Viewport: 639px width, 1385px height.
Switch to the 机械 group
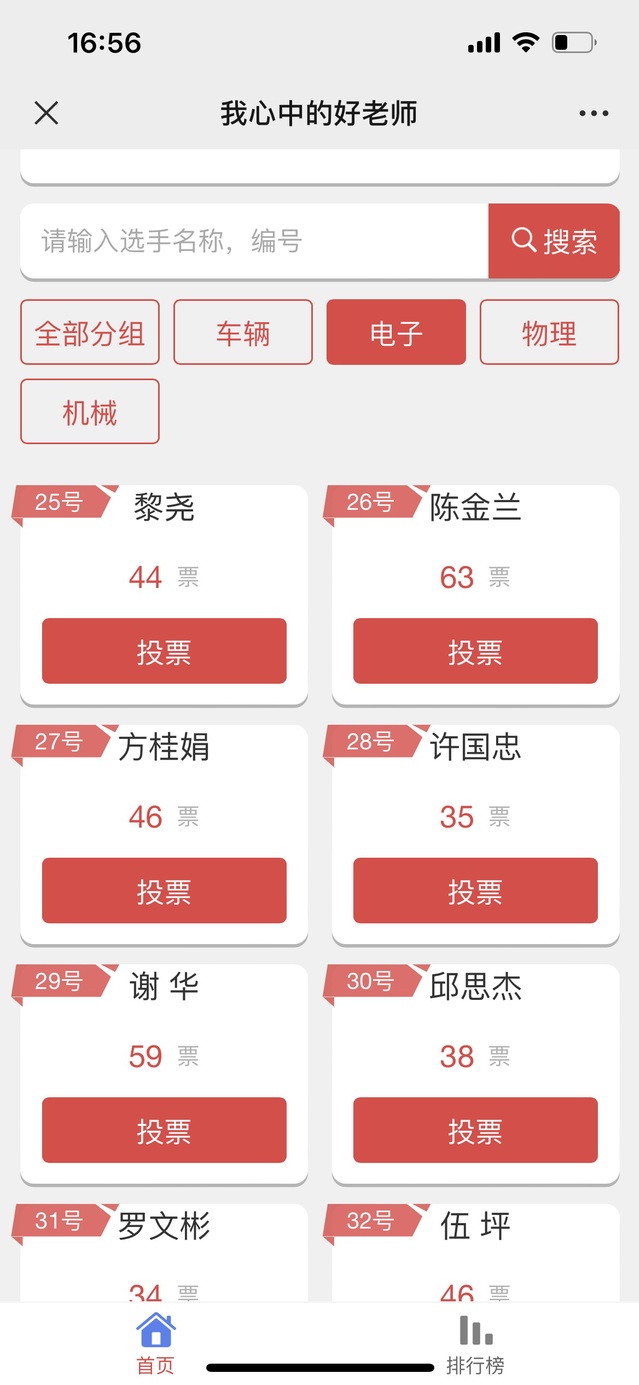coord(90,411)
